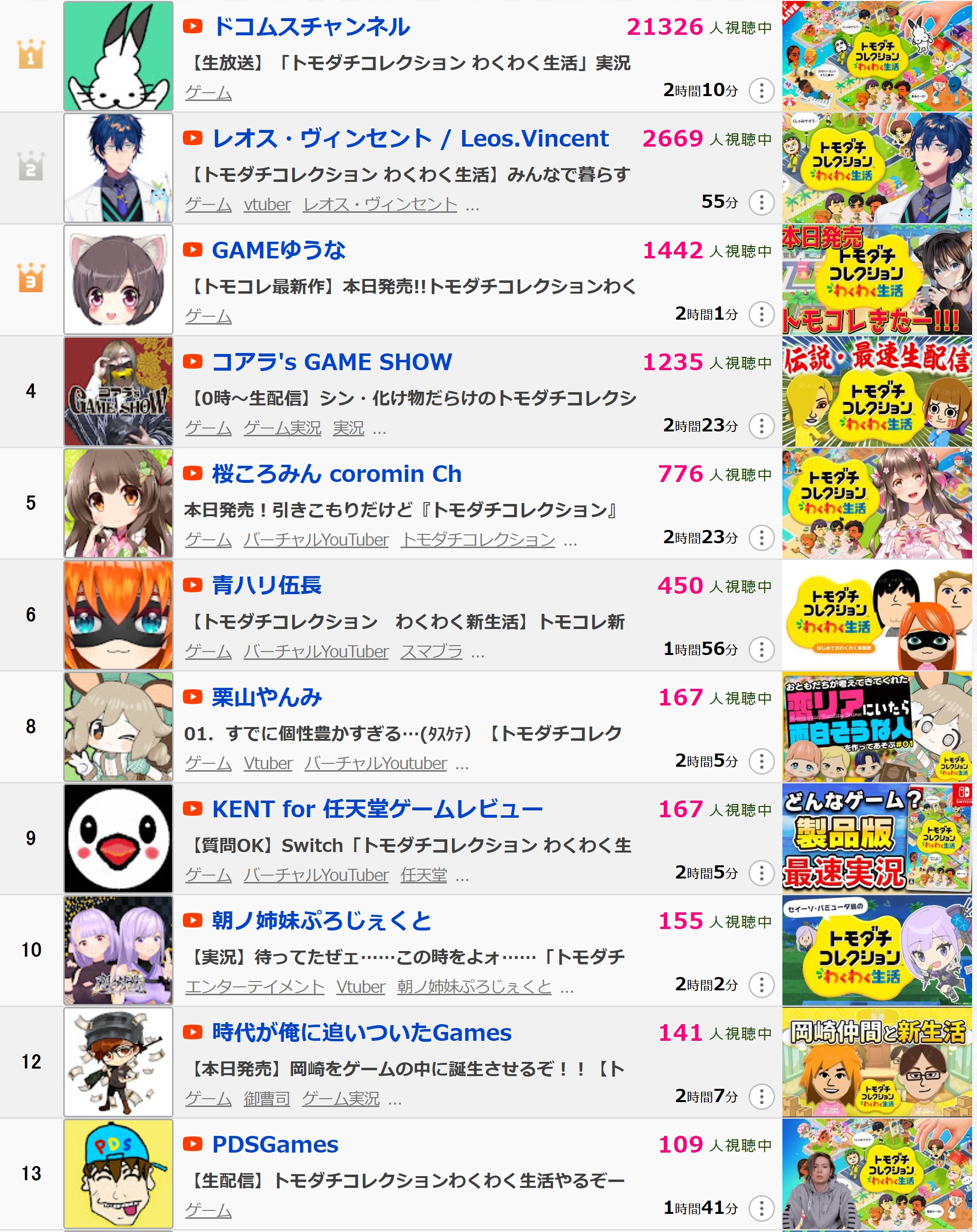Image resolution: width=977 pixels, height=1232 pixels.
Task: Open 青ハリ伍長's live stream thumbnail
Action: pyautogui.click(x=877, y=615)
